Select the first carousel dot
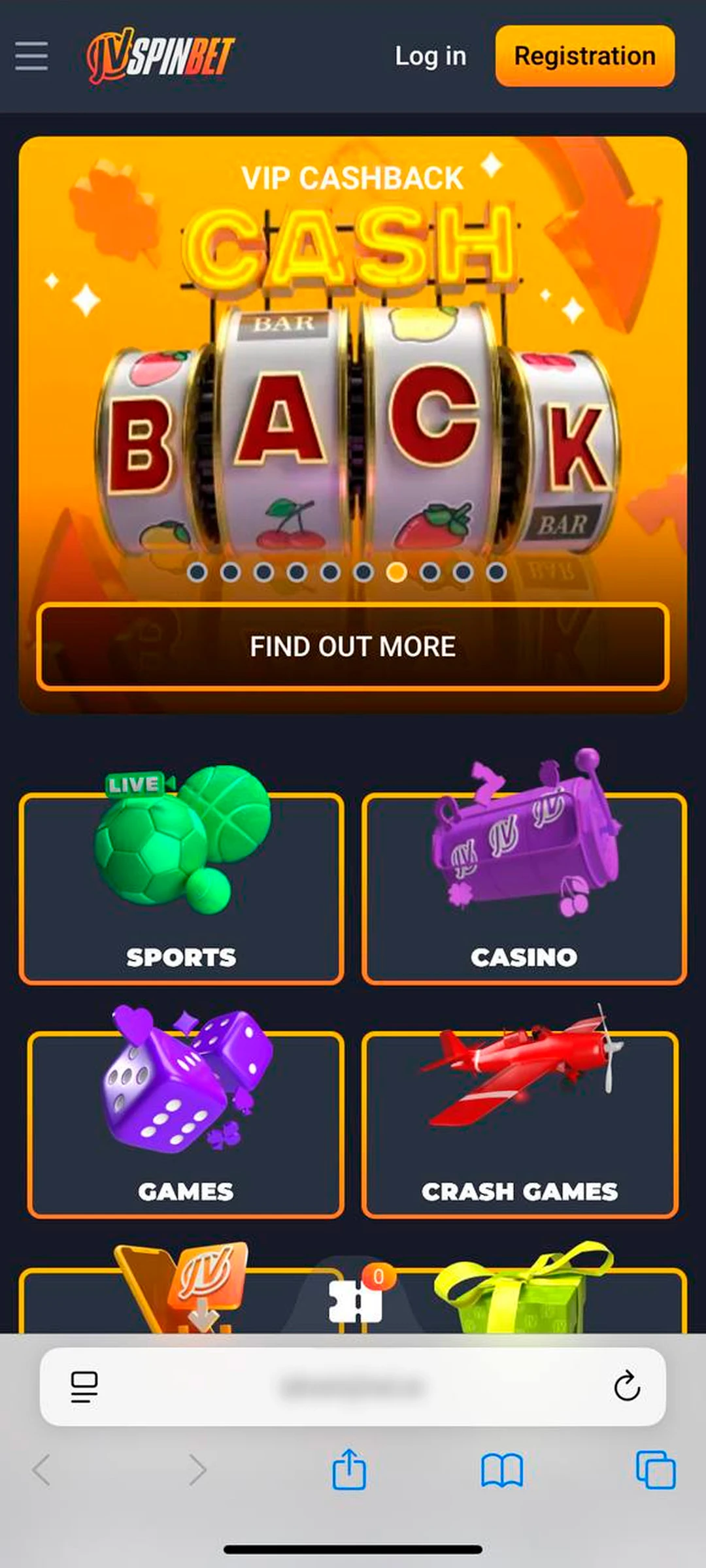Screen dimensions: 706x1568 tap(197, 572)
